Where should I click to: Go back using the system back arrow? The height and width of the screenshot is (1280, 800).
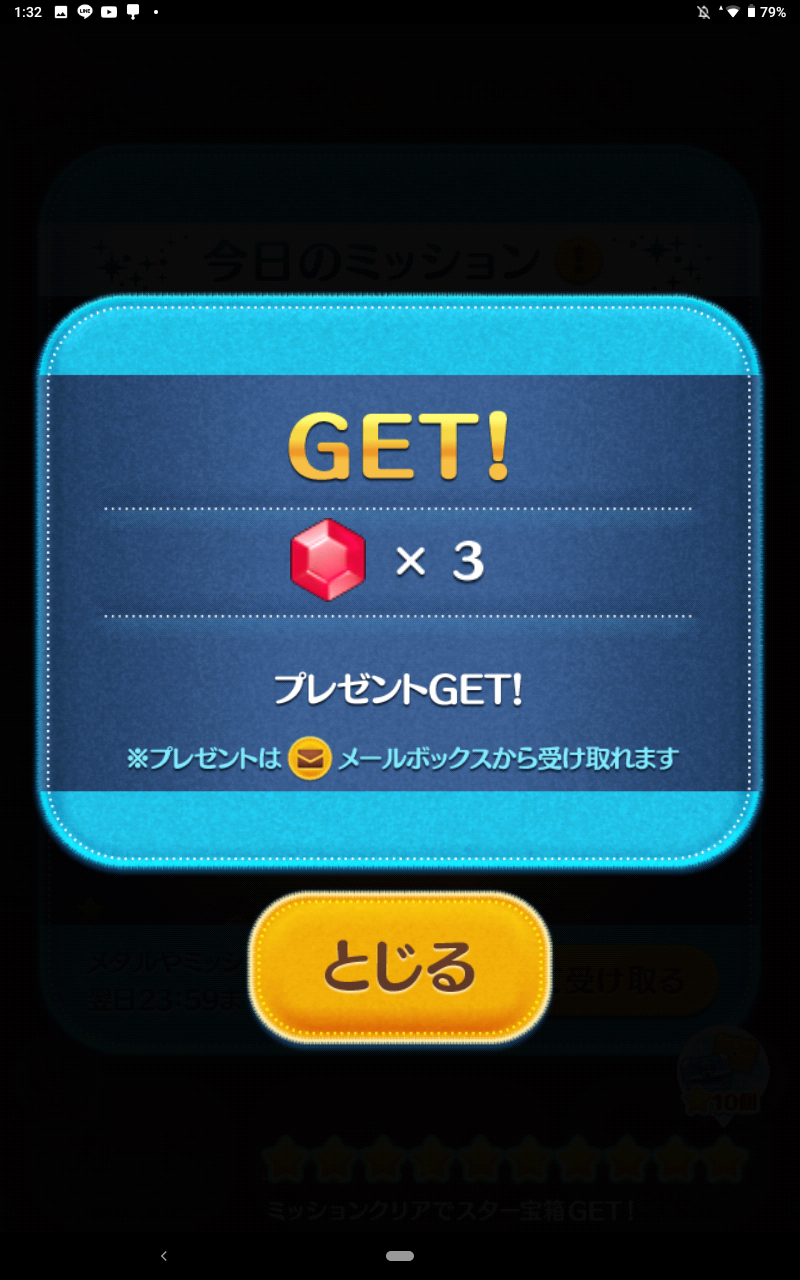(164, 1256)
